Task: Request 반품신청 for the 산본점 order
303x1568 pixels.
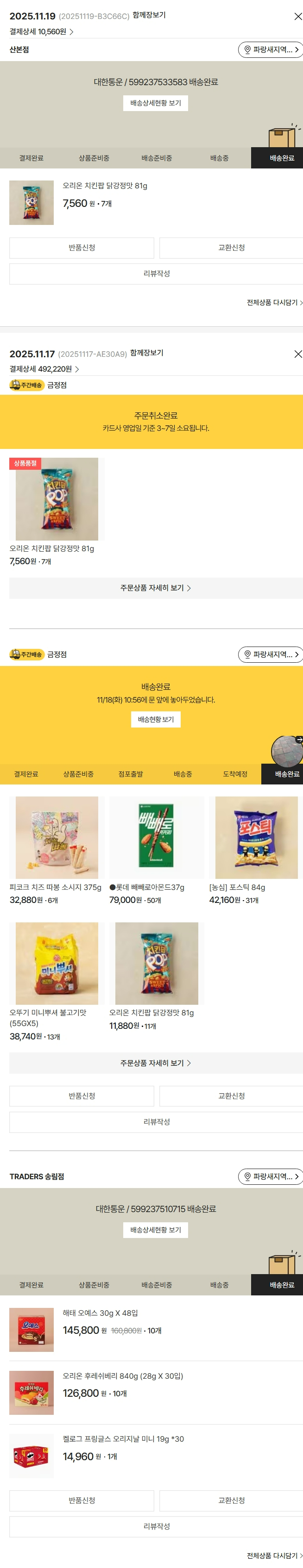Action: (82, 248)
